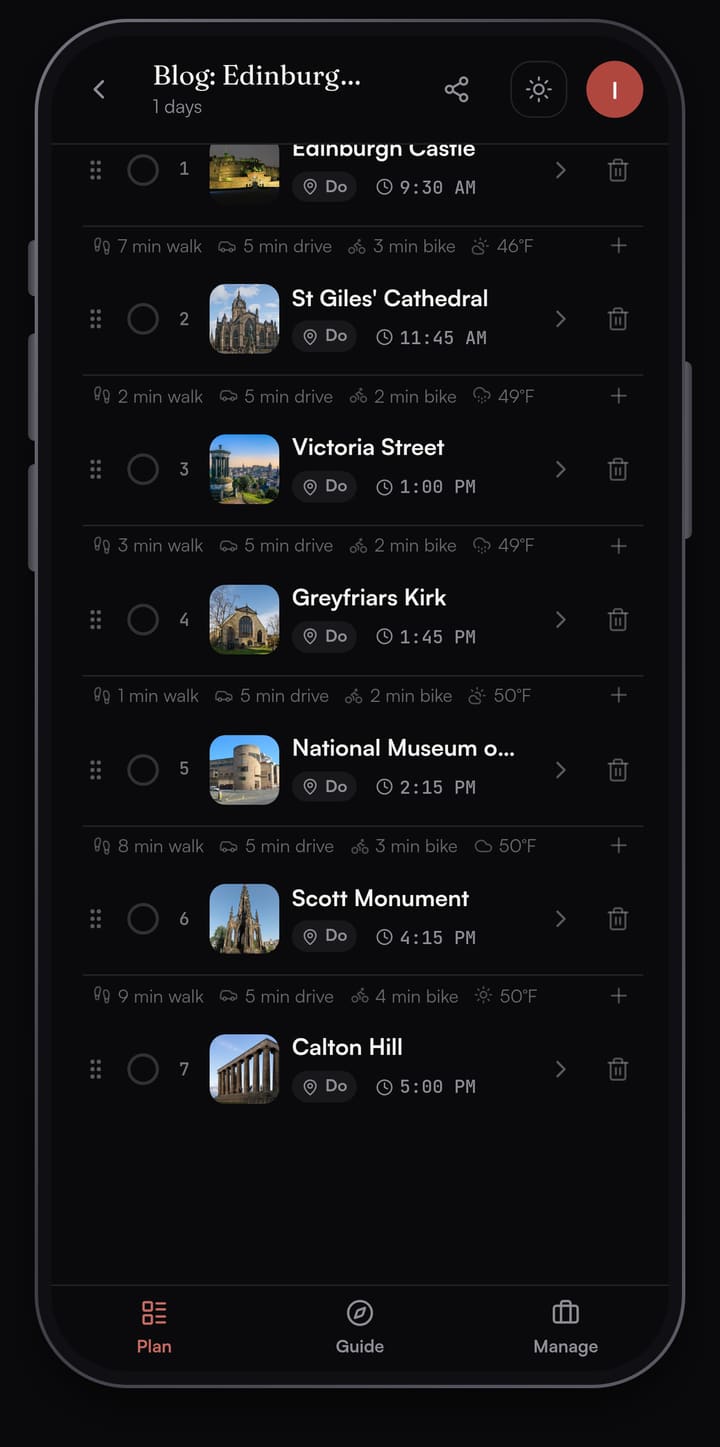Share the Edinburgh blog itinerary
The height and width of the screenshot is (1447, 720).
pos(456,90)
